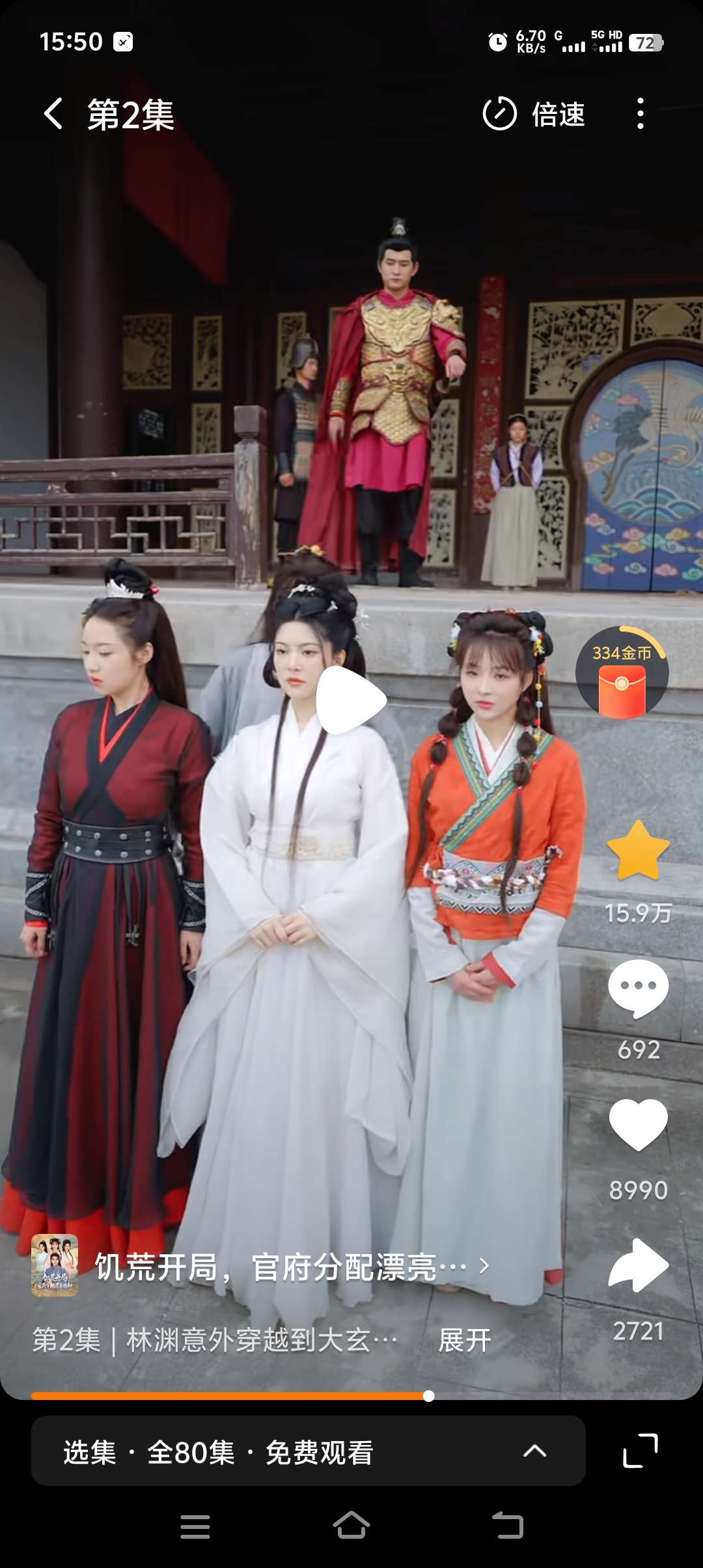Like this episode with the heart
Screen dimensions: 703x1568
(x=638, y=1125)
